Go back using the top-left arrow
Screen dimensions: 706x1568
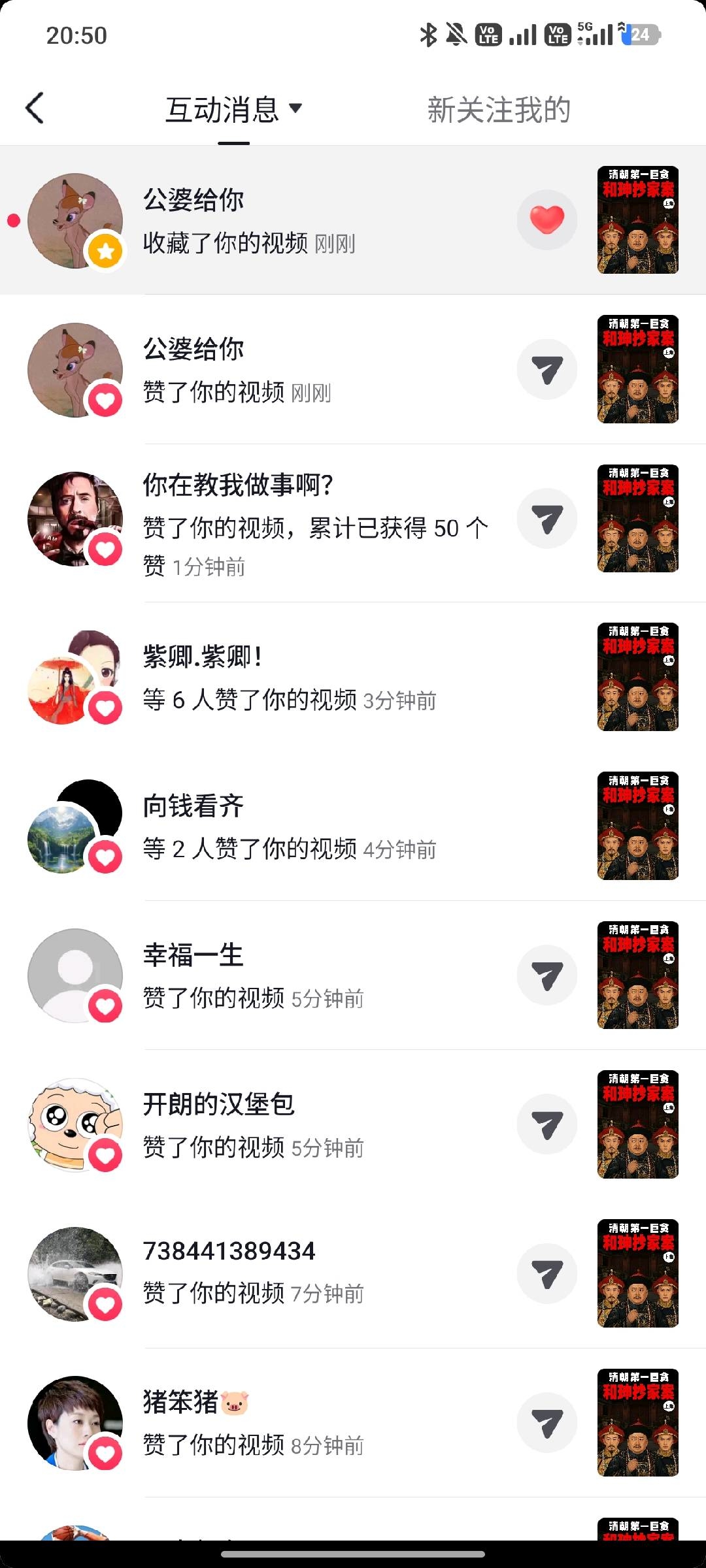[35, 108]
